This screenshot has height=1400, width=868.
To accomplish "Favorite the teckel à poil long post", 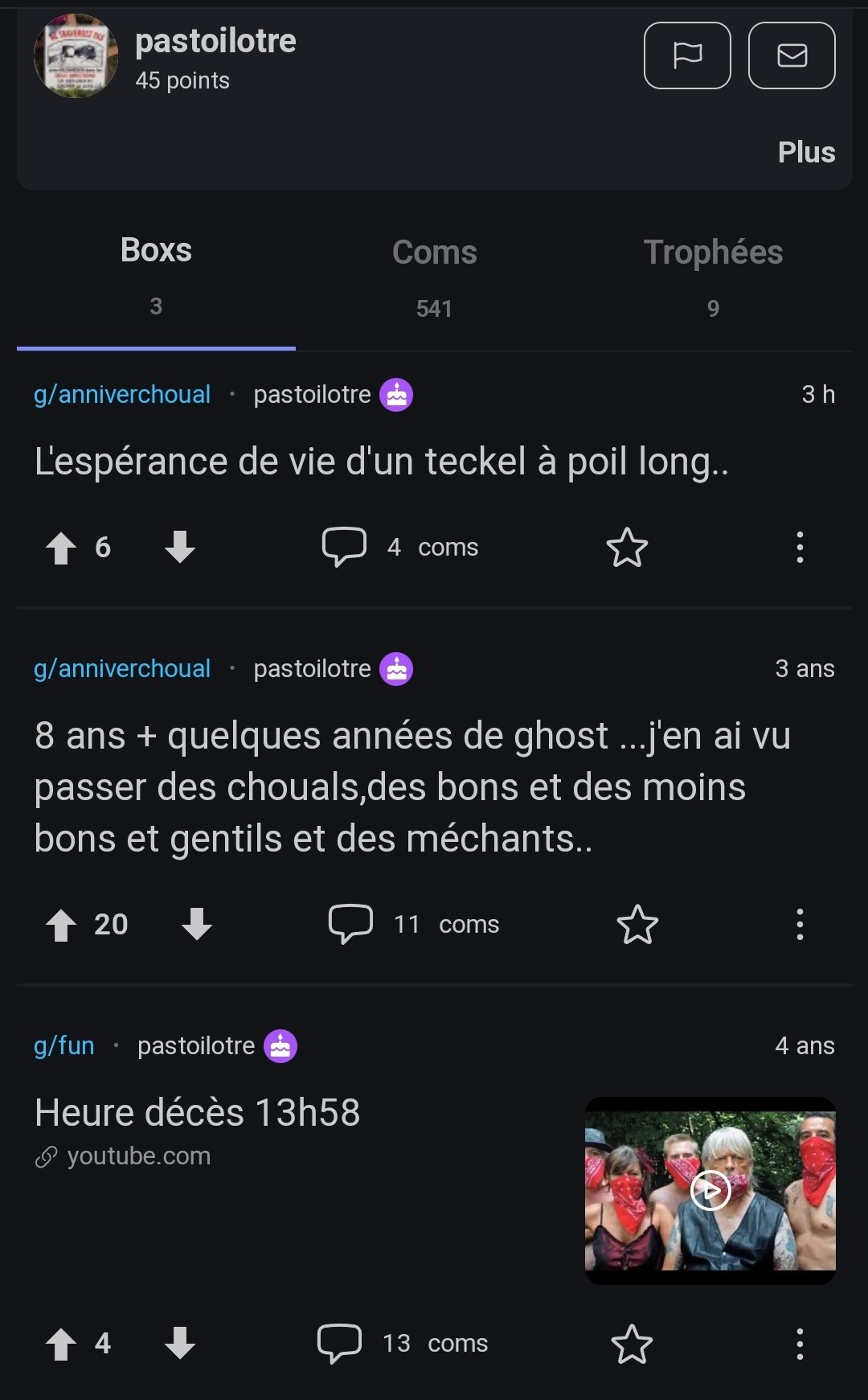I will (627, 548).
